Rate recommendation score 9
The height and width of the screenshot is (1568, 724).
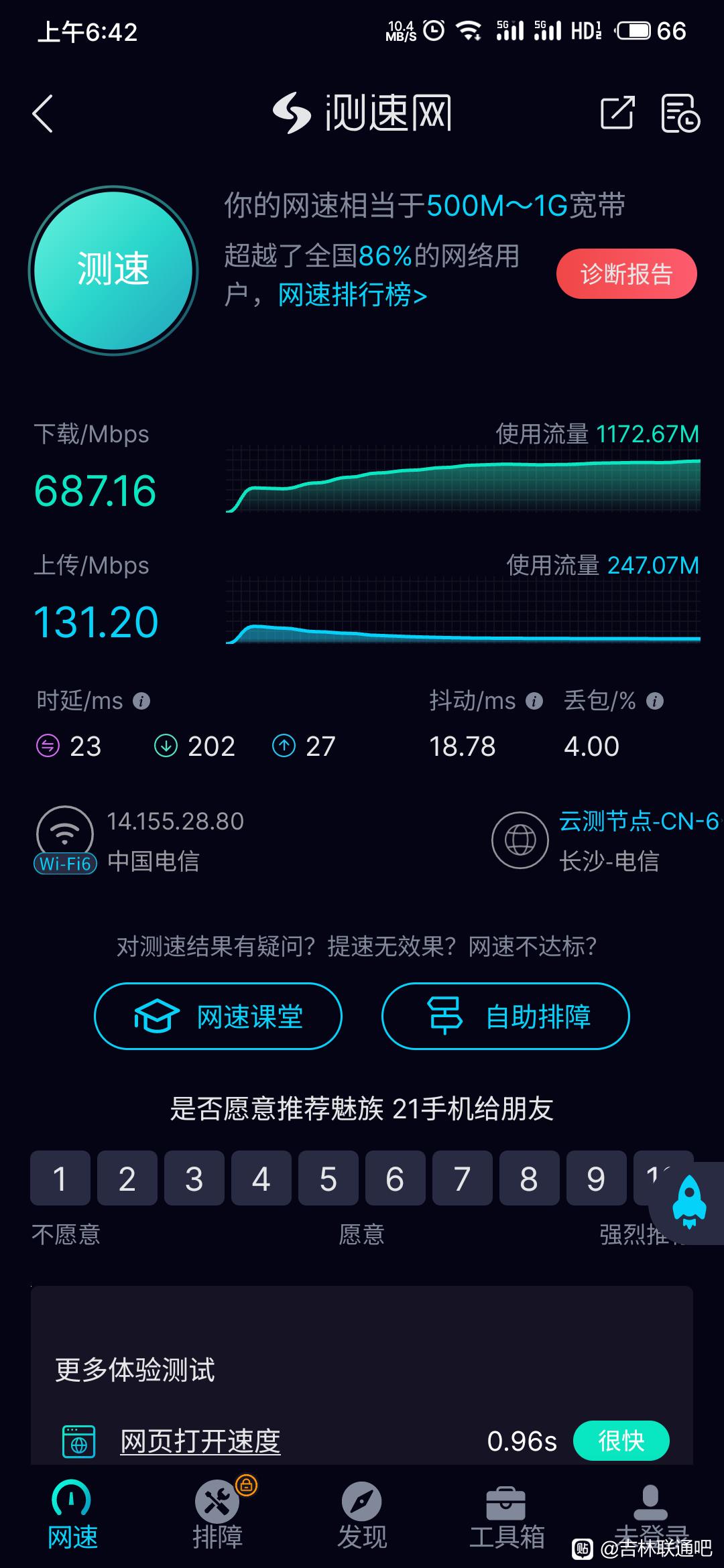click(597, 1178)
